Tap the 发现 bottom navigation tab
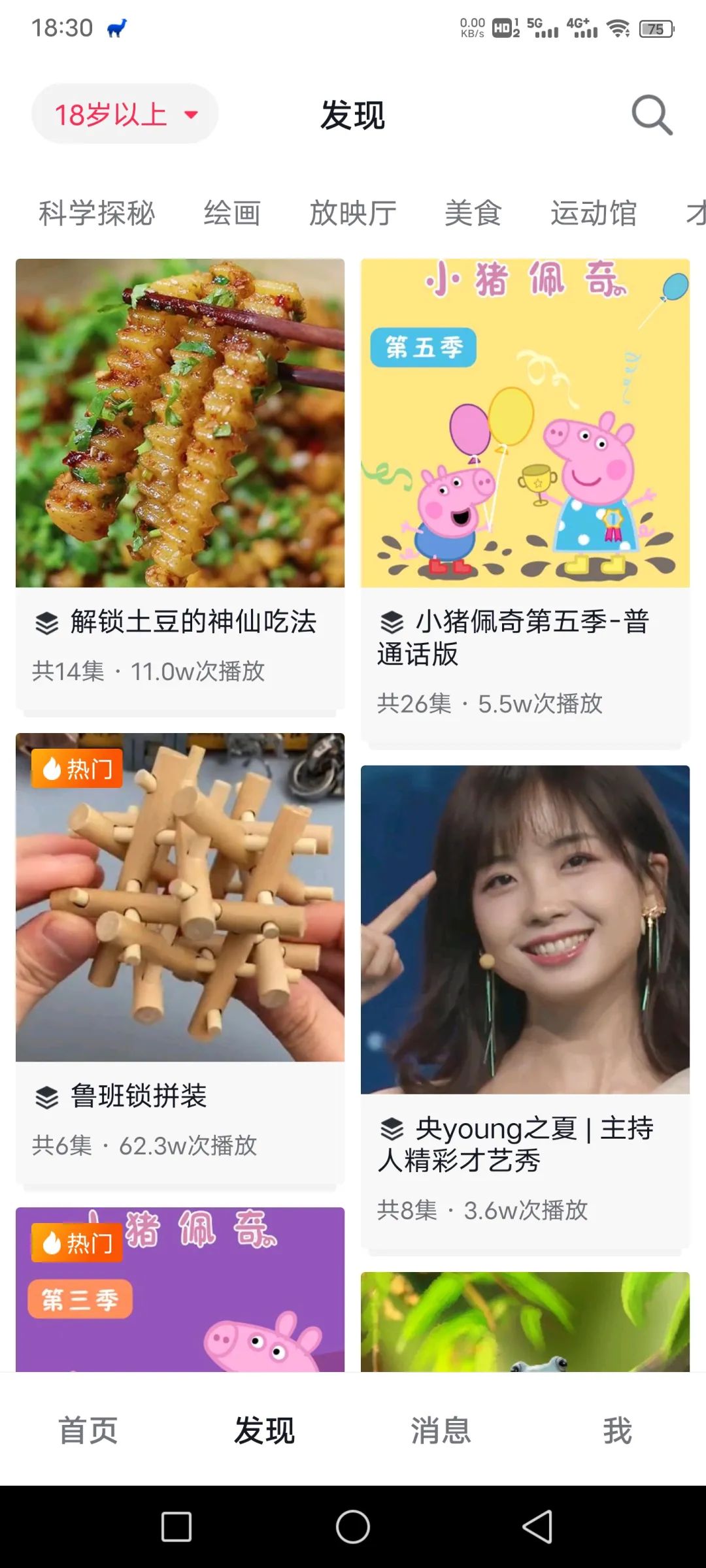The image size is (706, 1568). pyautogui.click(x=265, y=1430)
